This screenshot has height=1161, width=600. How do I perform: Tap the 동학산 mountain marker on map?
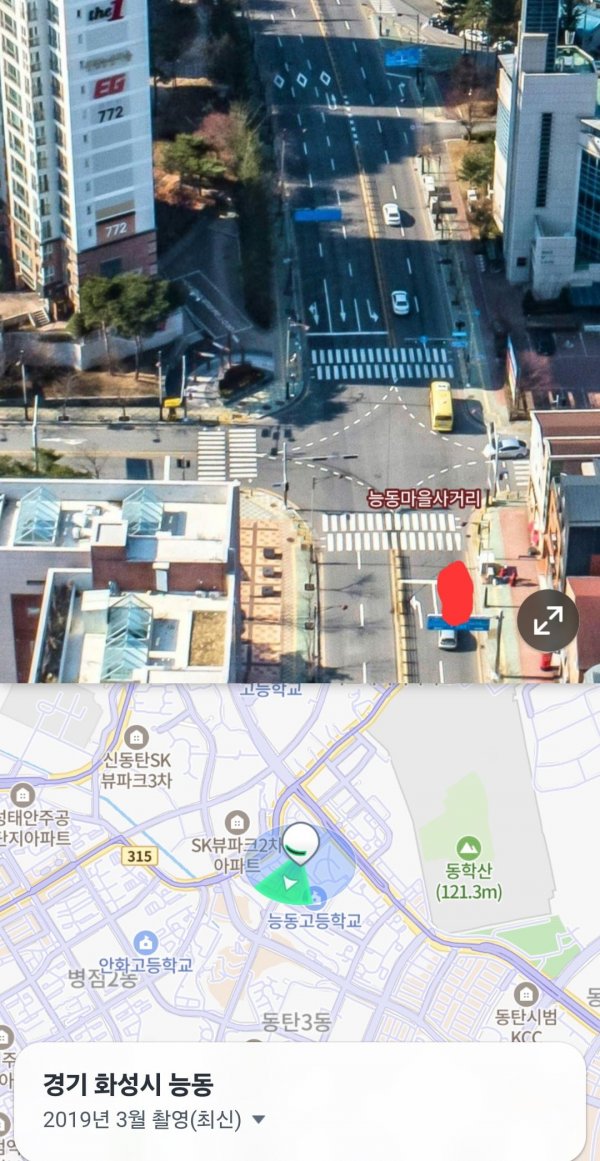pos(468,848)
